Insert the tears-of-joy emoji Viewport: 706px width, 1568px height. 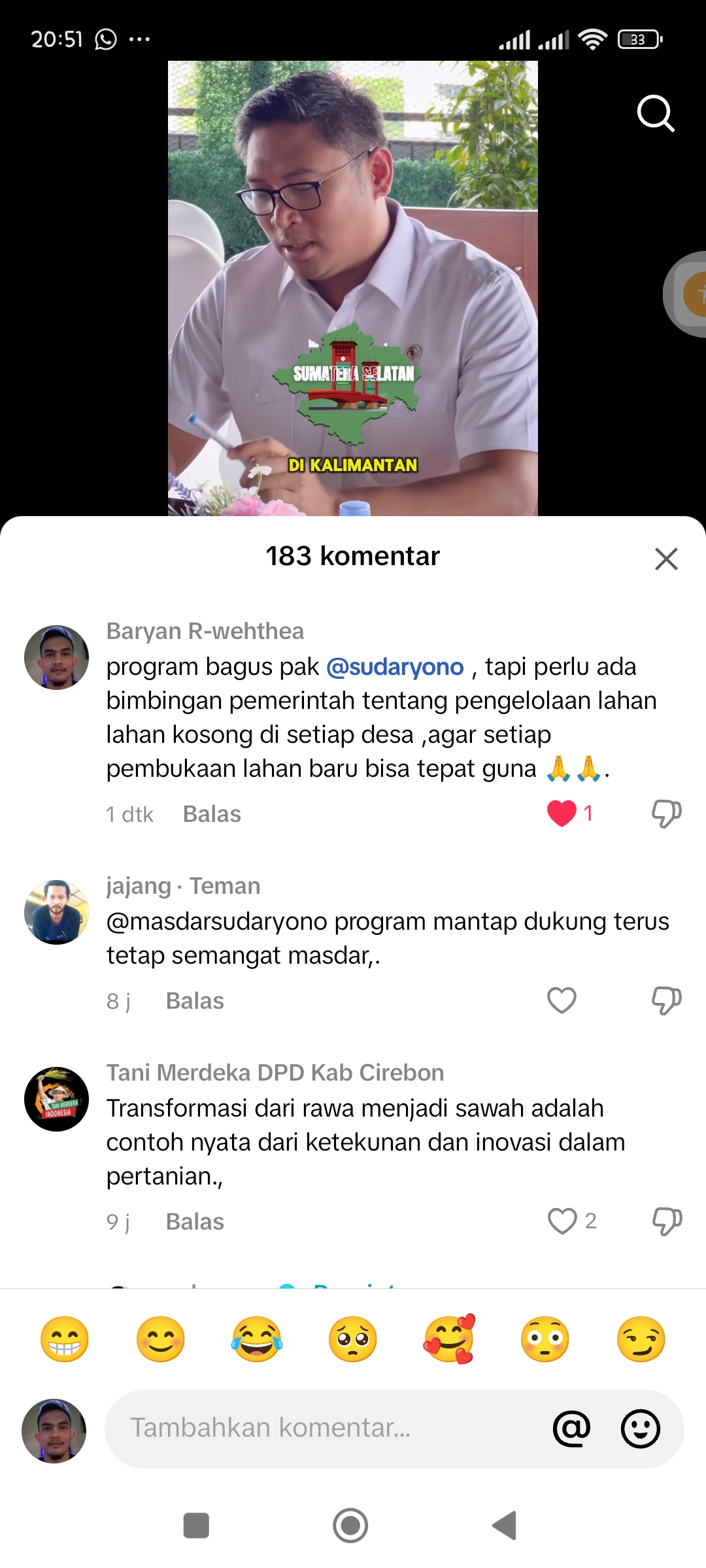point(257,1339)
